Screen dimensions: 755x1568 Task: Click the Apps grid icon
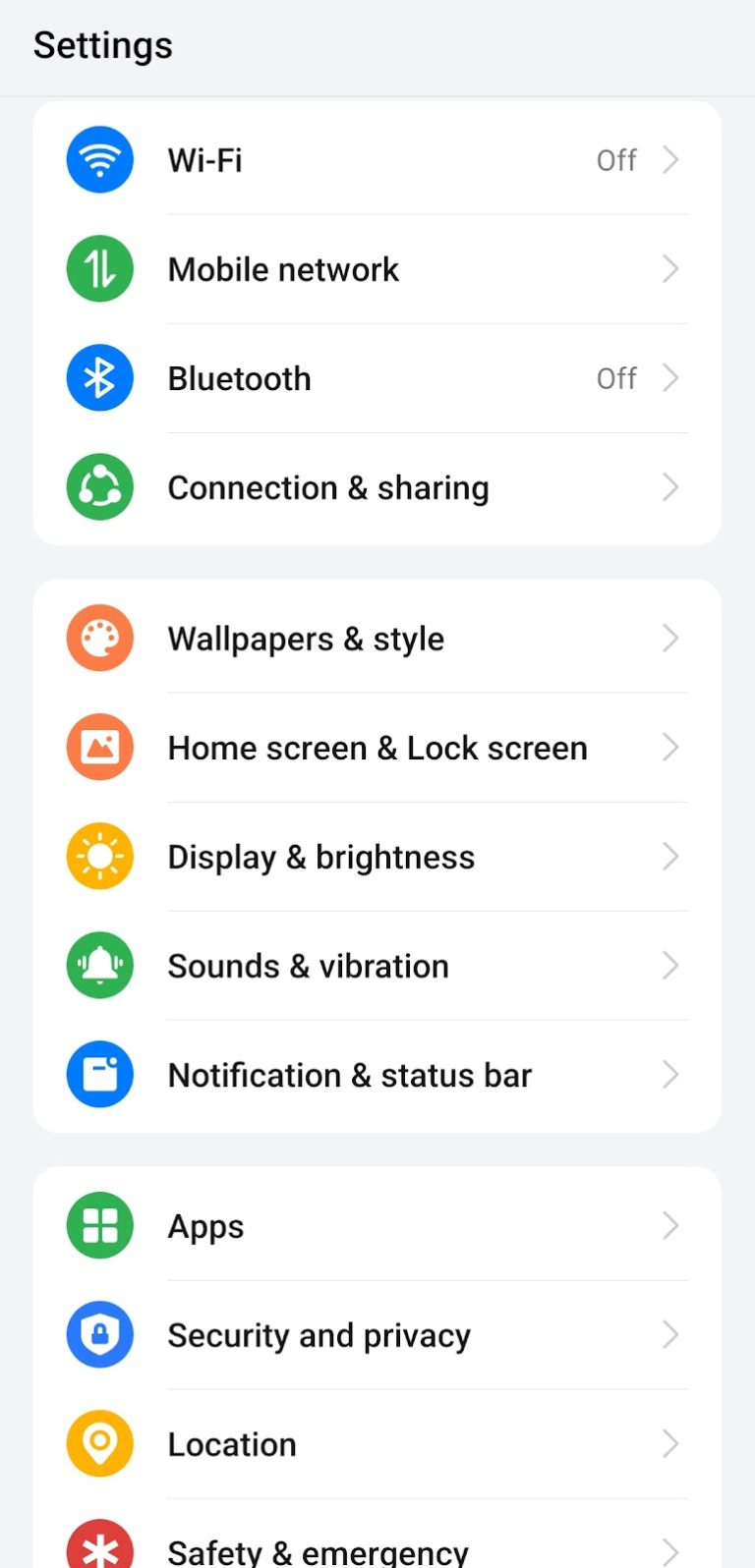(99, 1225)
